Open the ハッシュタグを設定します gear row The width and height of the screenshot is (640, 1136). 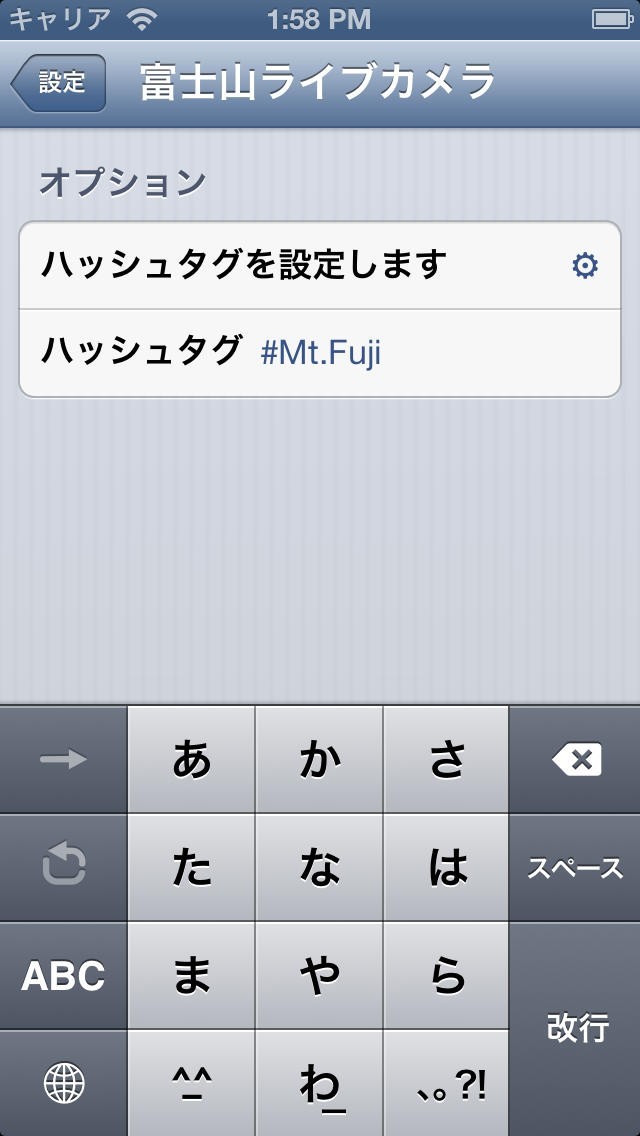pyautogui.click(x=320, y=265)
